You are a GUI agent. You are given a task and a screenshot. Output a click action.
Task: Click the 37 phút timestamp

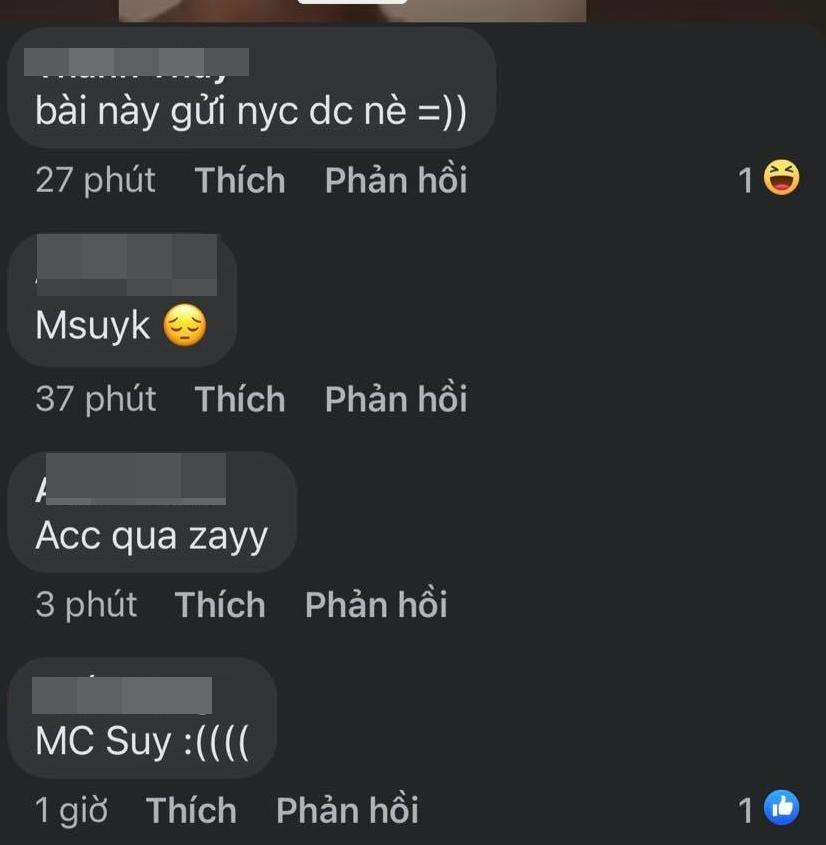click(x=95, y=399)
